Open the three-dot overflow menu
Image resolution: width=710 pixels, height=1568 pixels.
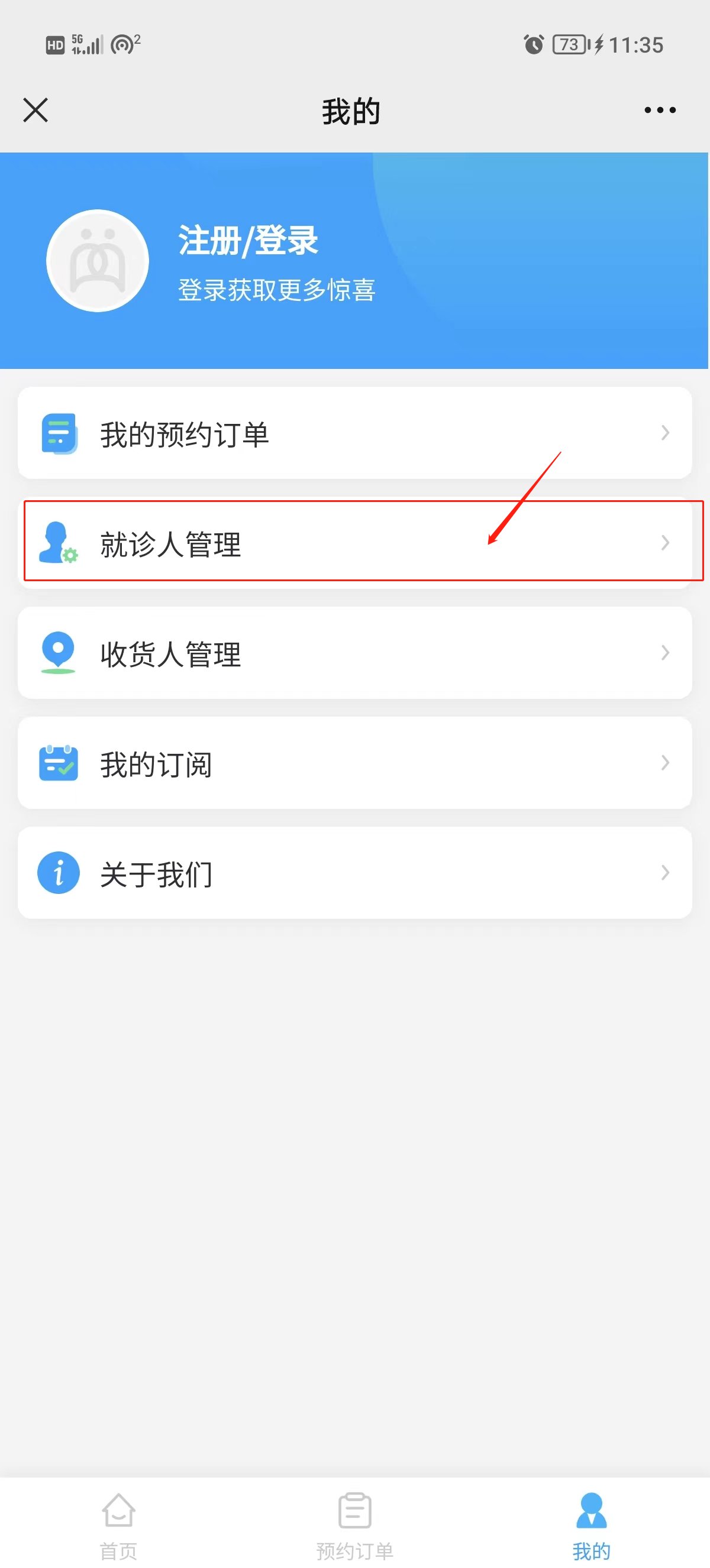coord(660,110)
